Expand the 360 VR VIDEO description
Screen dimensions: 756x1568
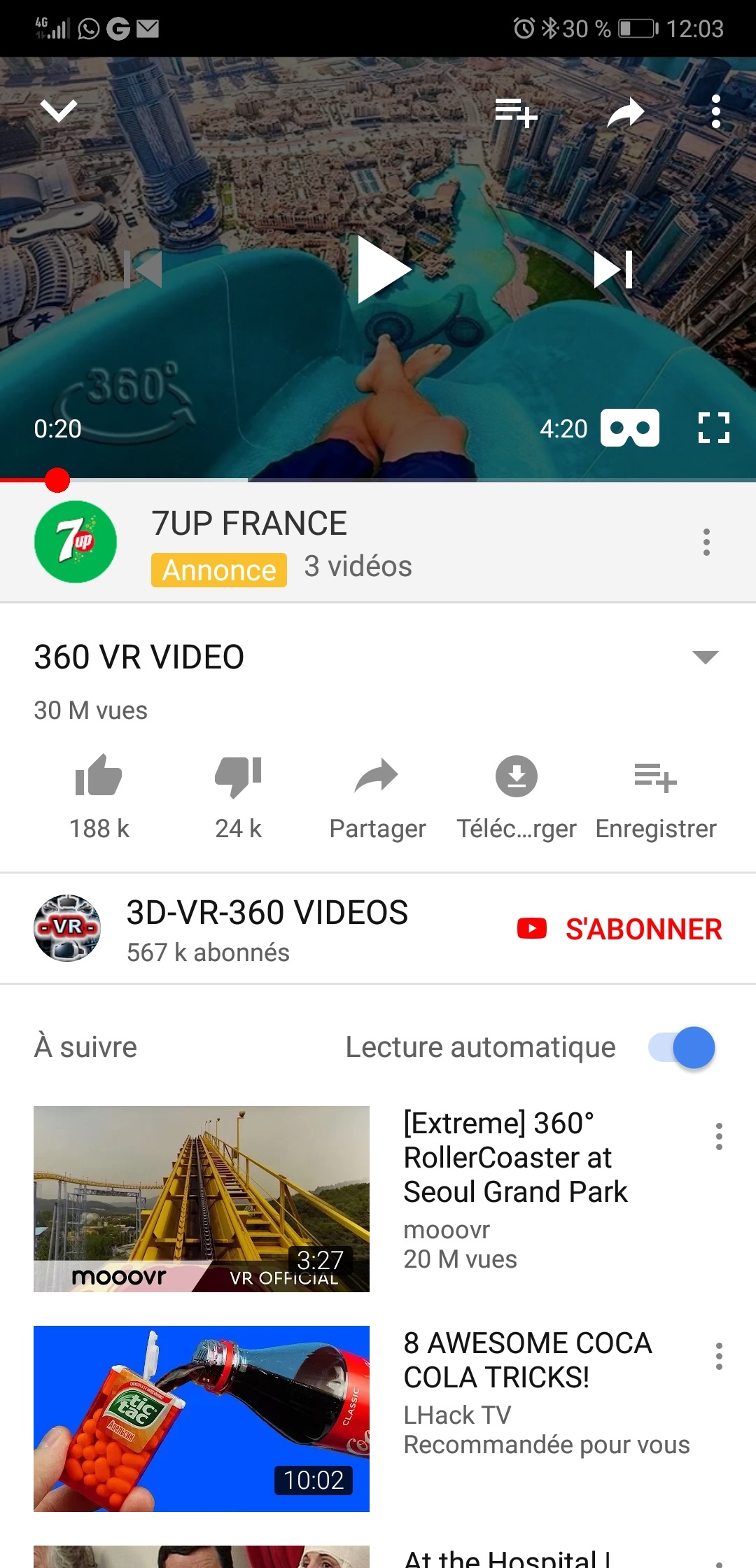point(705,657)
